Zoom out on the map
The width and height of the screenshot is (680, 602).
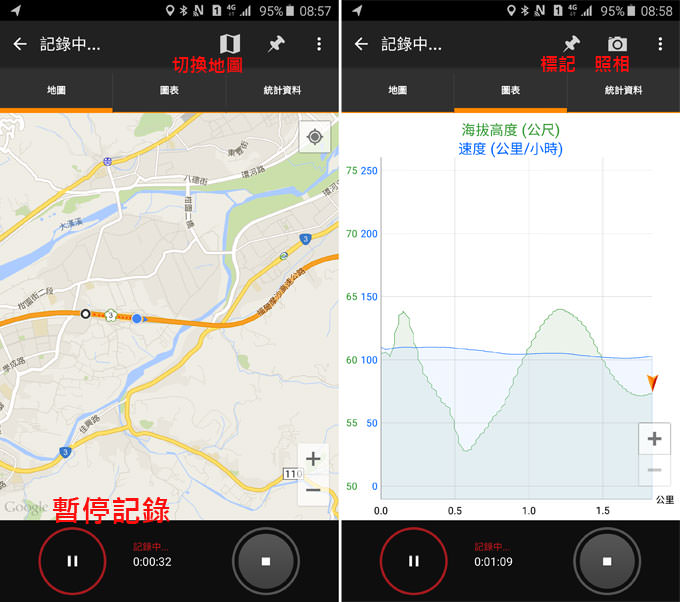(x=313, y=490)
